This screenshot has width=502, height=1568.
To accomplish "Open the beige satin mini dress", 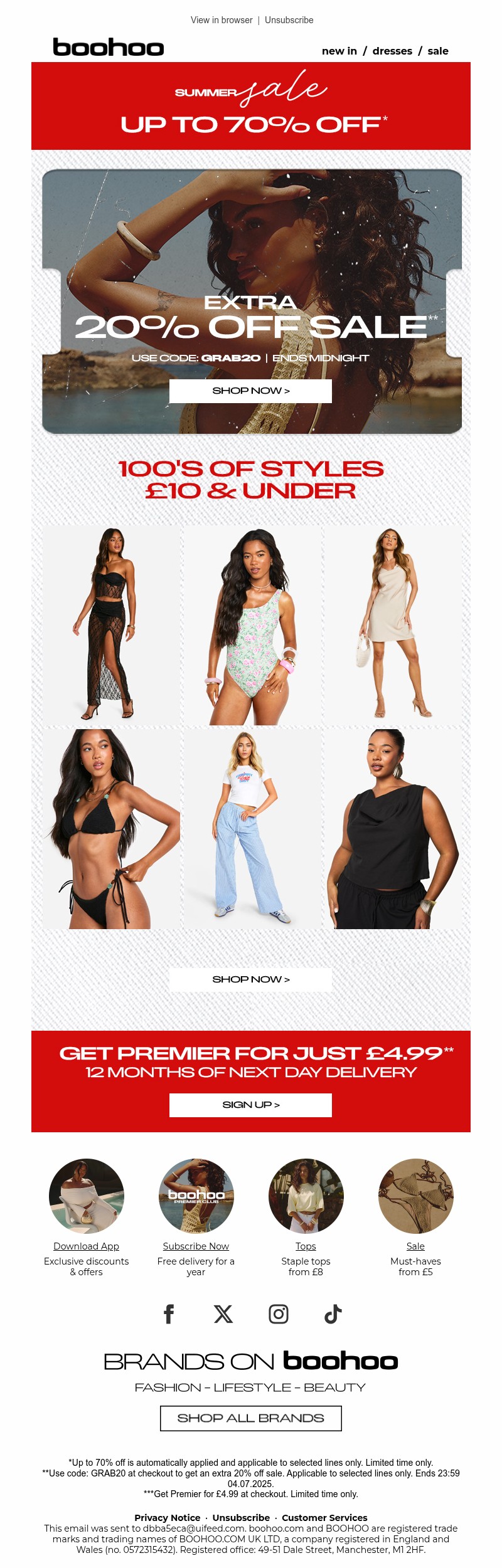I will 392,624.
